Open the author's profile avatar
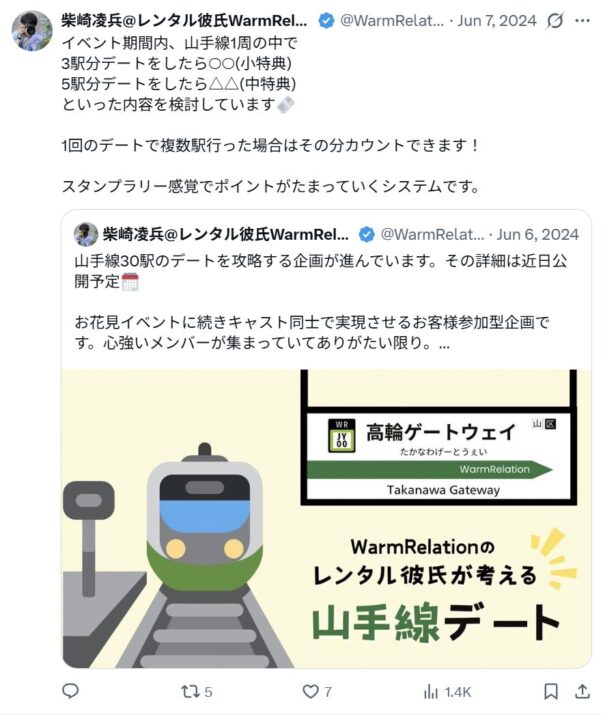 [x=32, y=30]
